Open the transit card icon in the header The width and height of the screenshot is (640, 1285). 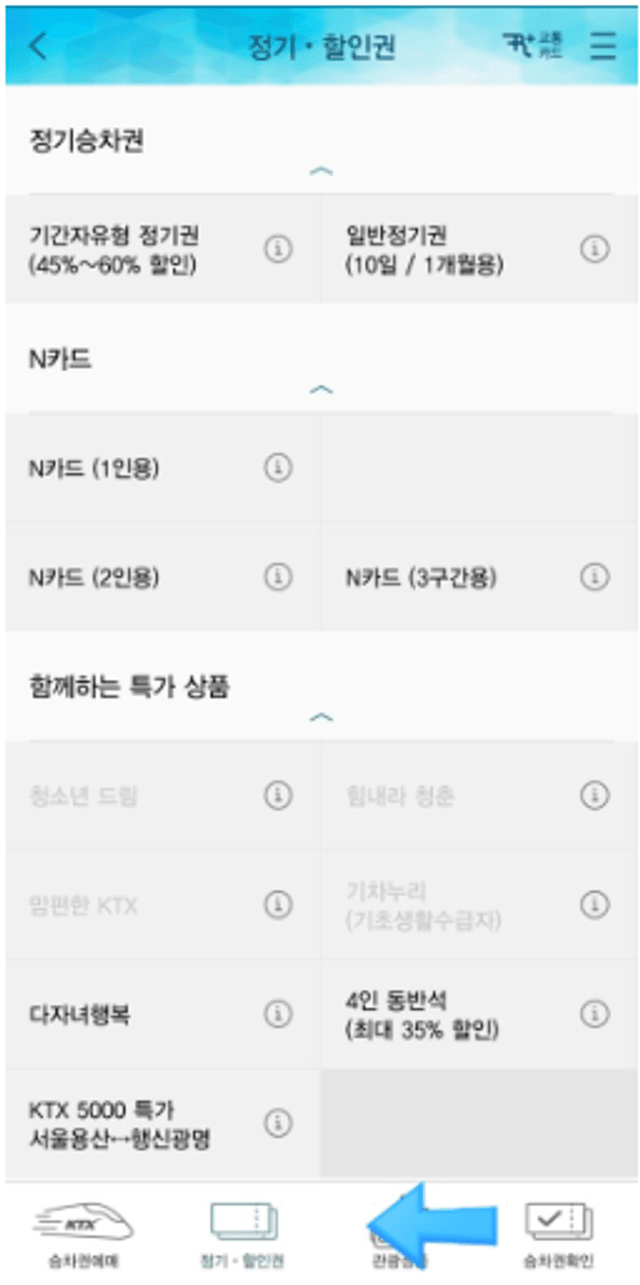533,46
